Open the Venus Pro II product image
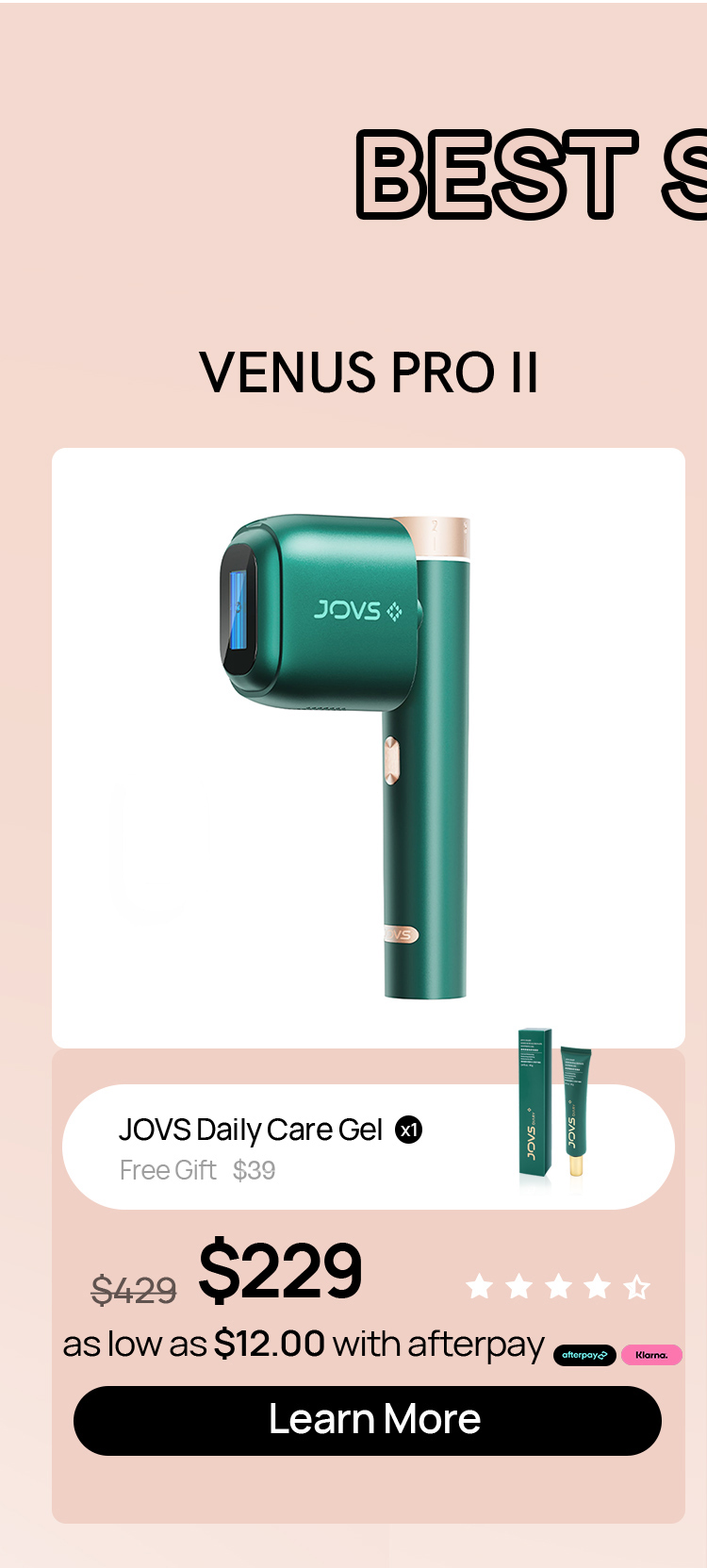The width and height of the screenshot is (707, 1568). click(368, 747)
